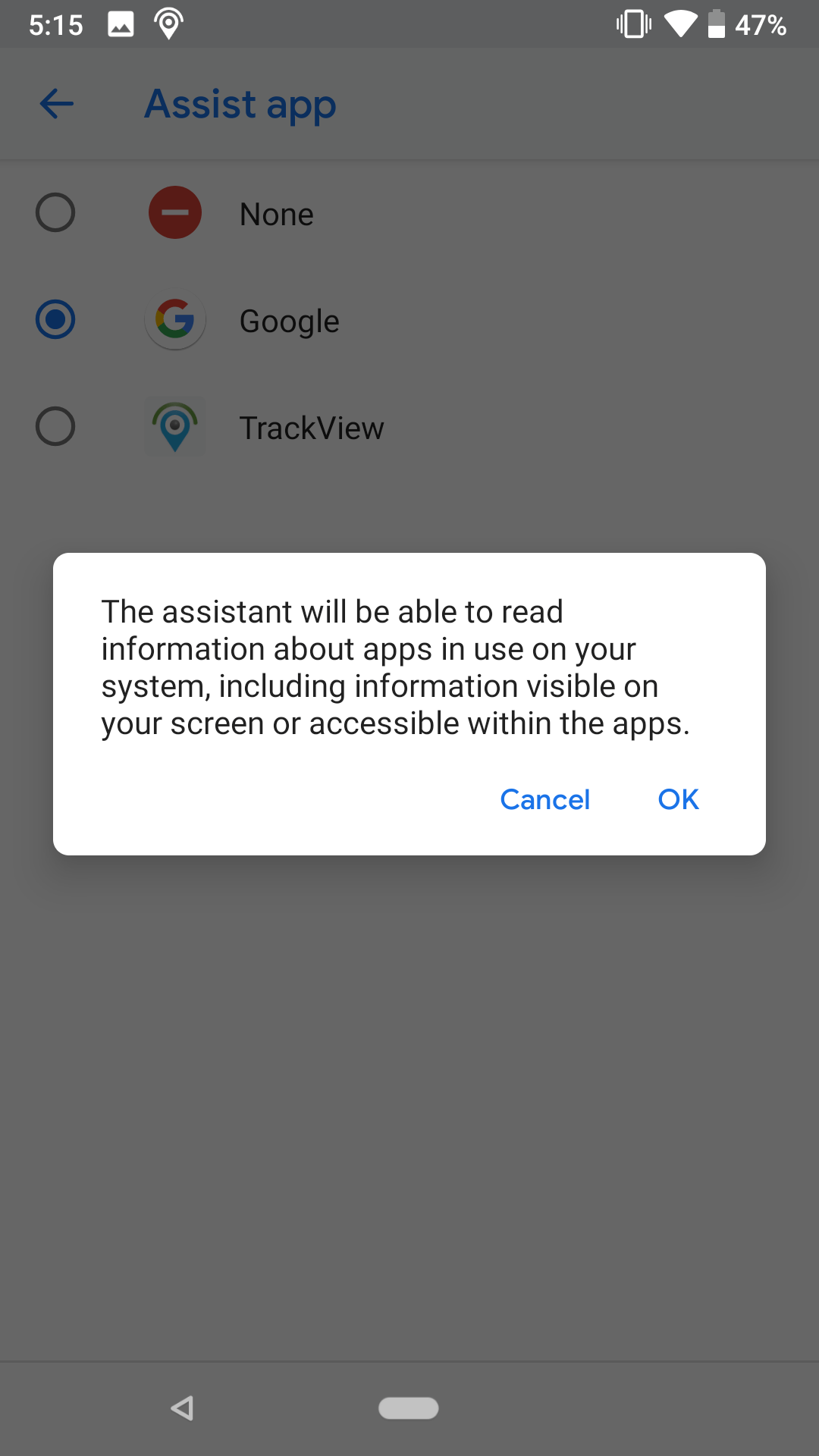Screen dimensions: 819x1456
Task: Go back from Assist app screen
Action: pyautogui.click(x=56, y=104)
